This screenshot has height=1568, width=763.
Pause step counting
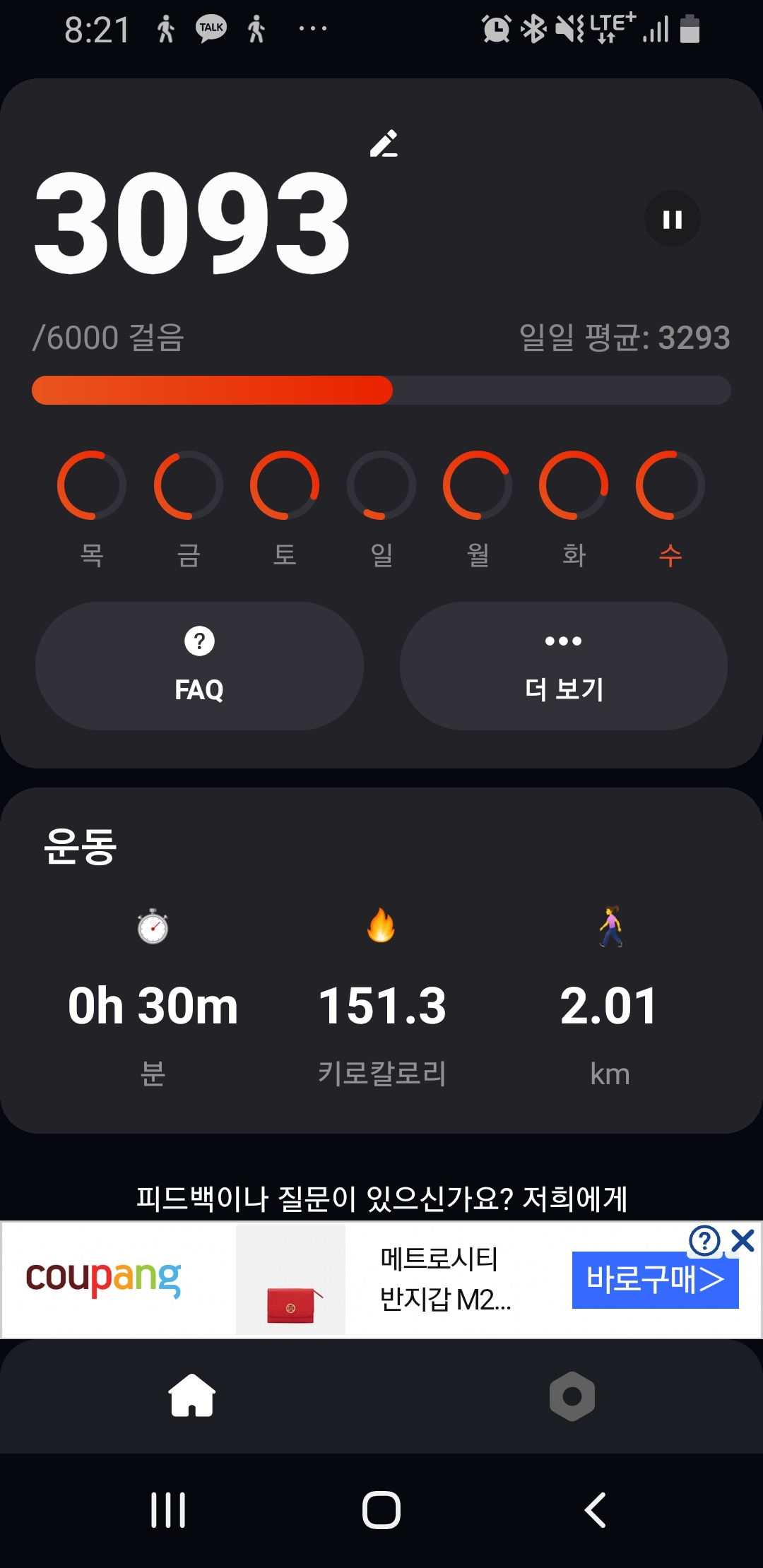tap(673, 219)
